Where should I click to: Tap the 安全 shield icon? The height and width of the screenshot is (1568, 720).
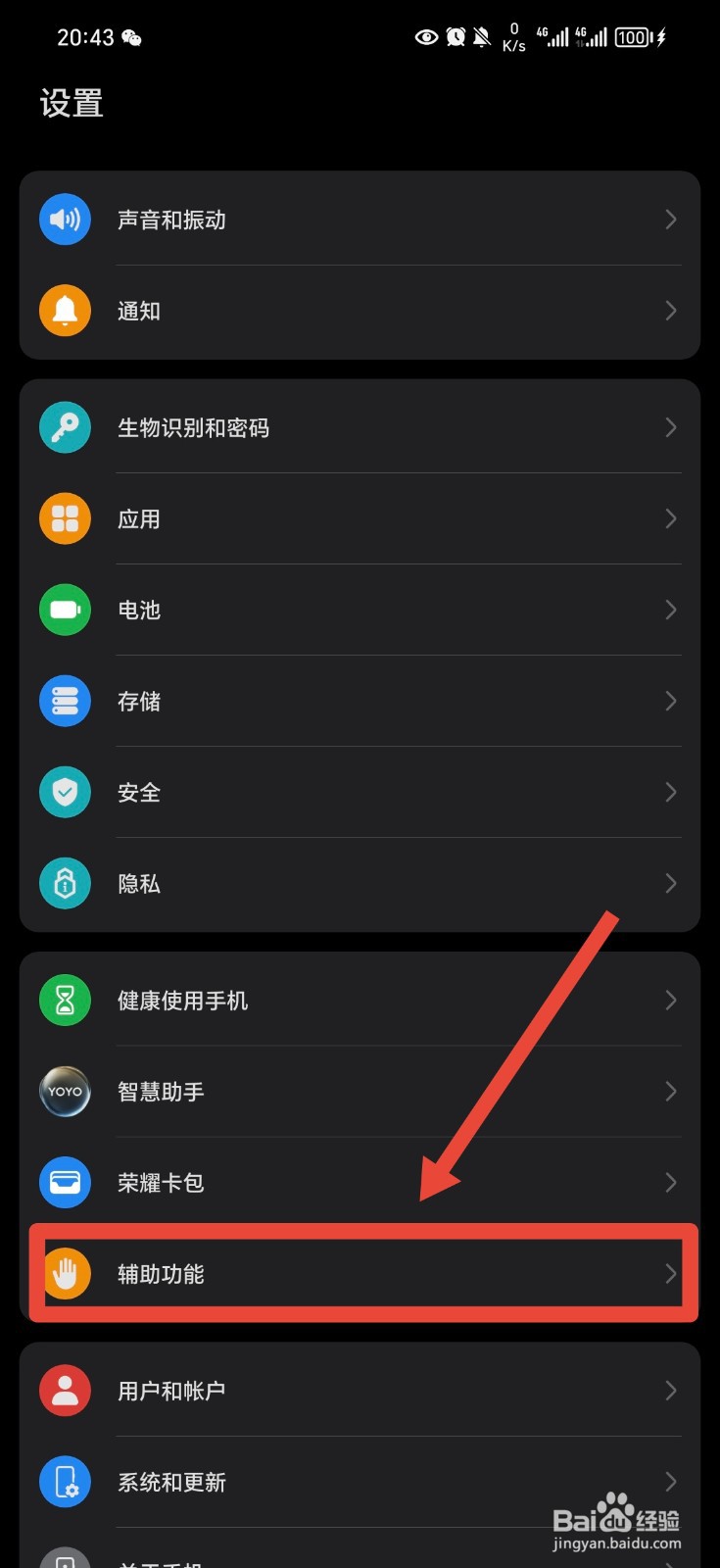pos(64,792)
